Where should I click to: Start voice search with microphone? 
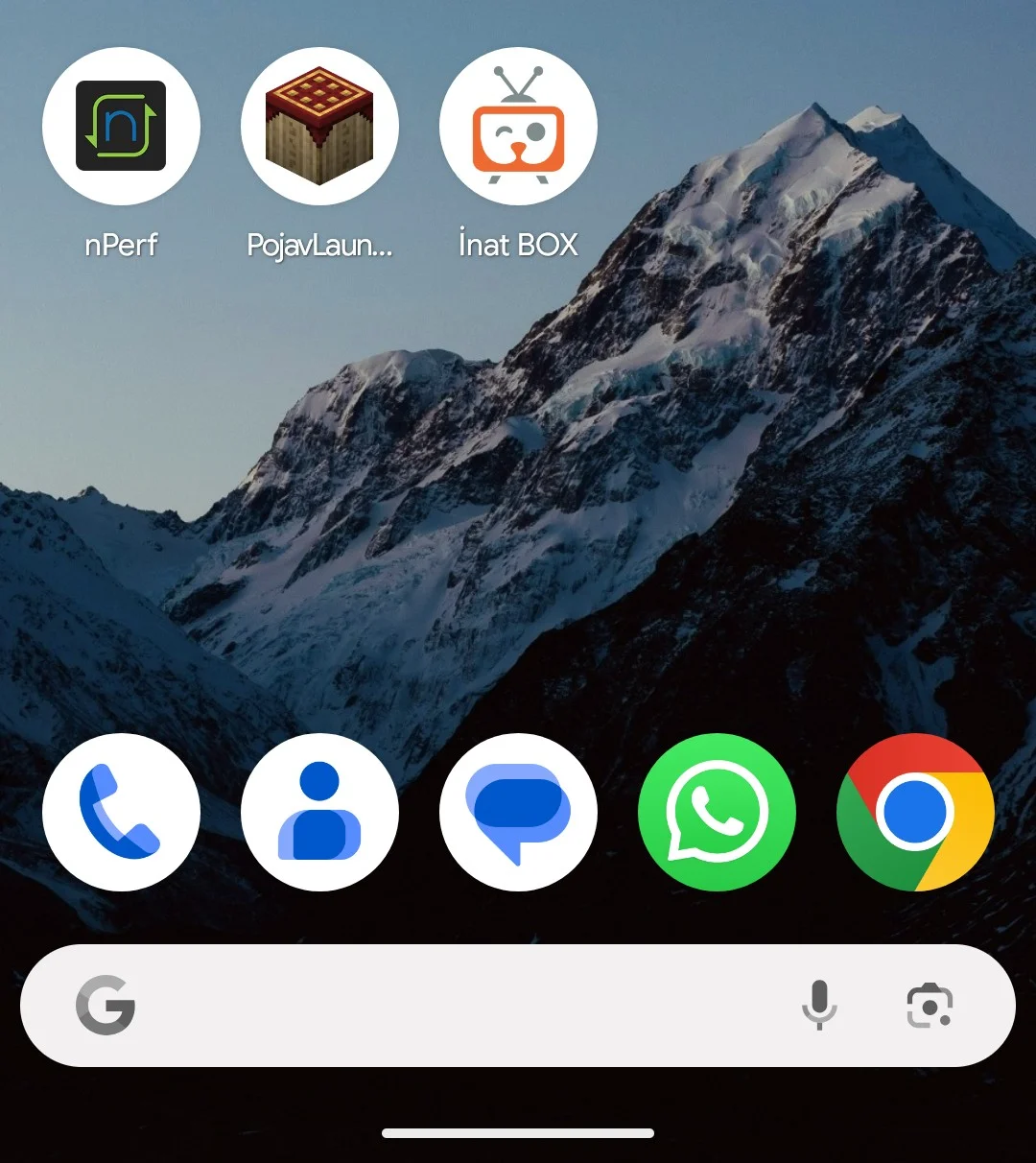pyautogui.click(x=818, y=1006)
